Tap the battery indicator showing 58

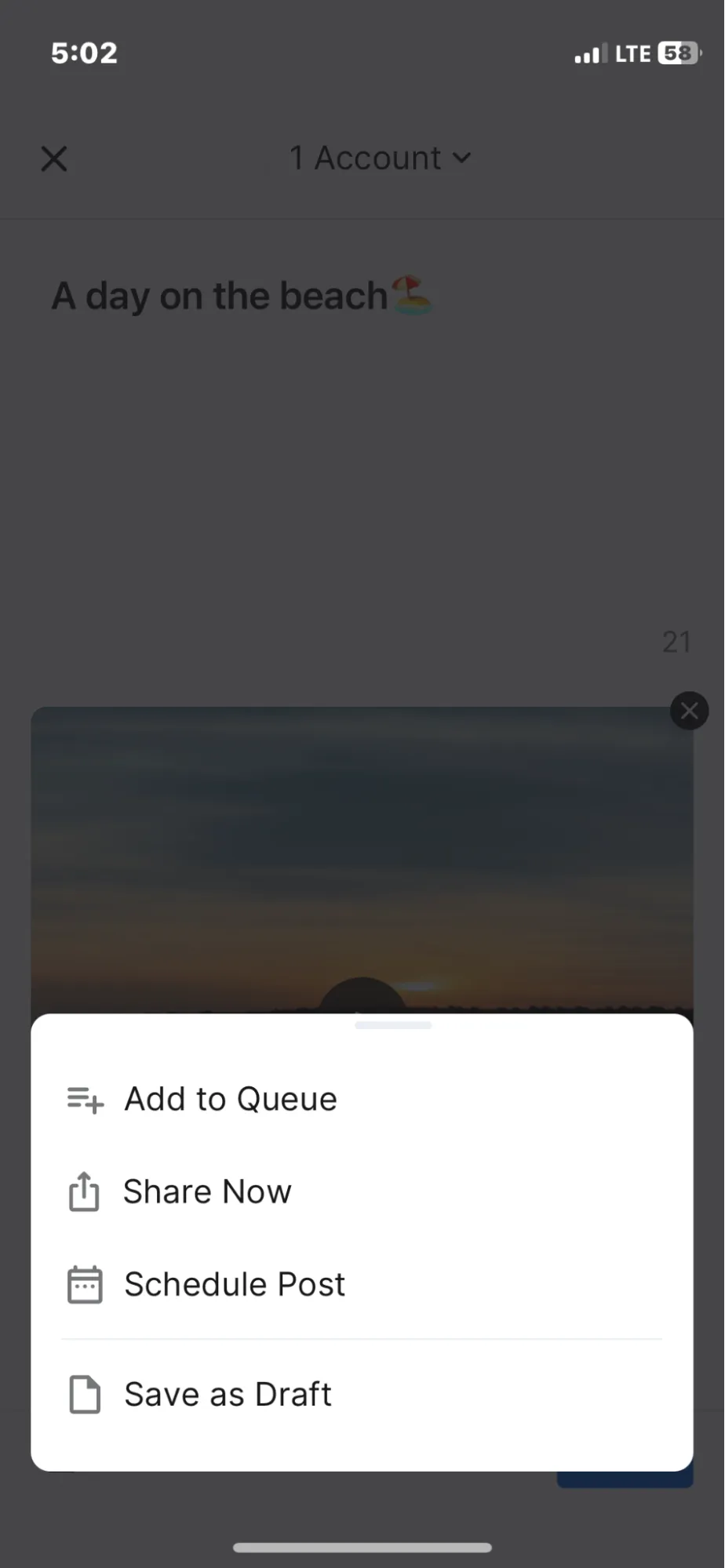click(x=676, y=53)
